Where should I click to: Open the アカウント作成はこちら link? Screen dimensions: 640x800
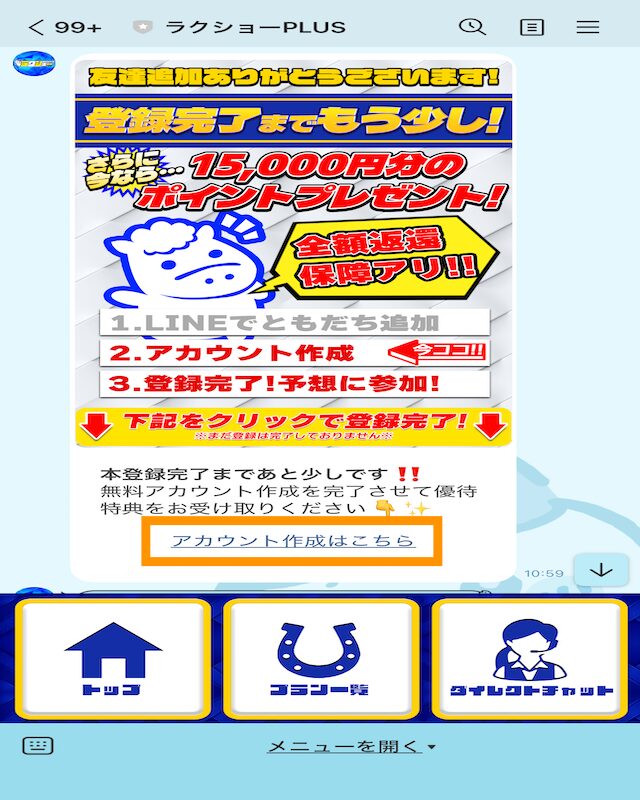click(292, 541)
